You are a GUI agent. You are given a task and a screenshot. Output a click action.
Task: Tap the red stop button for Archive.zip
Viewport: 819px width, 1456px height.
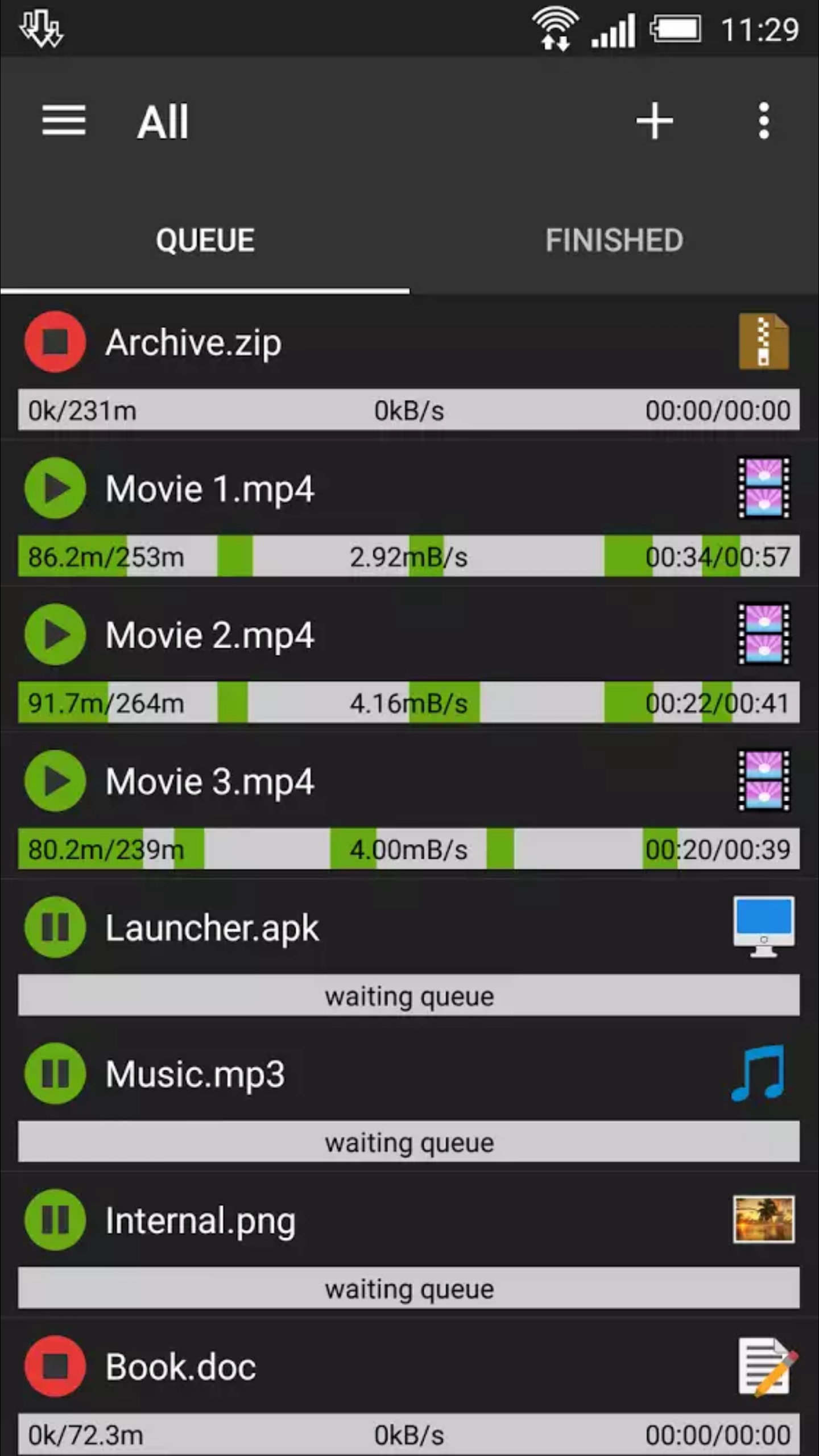tap(55, 342)
